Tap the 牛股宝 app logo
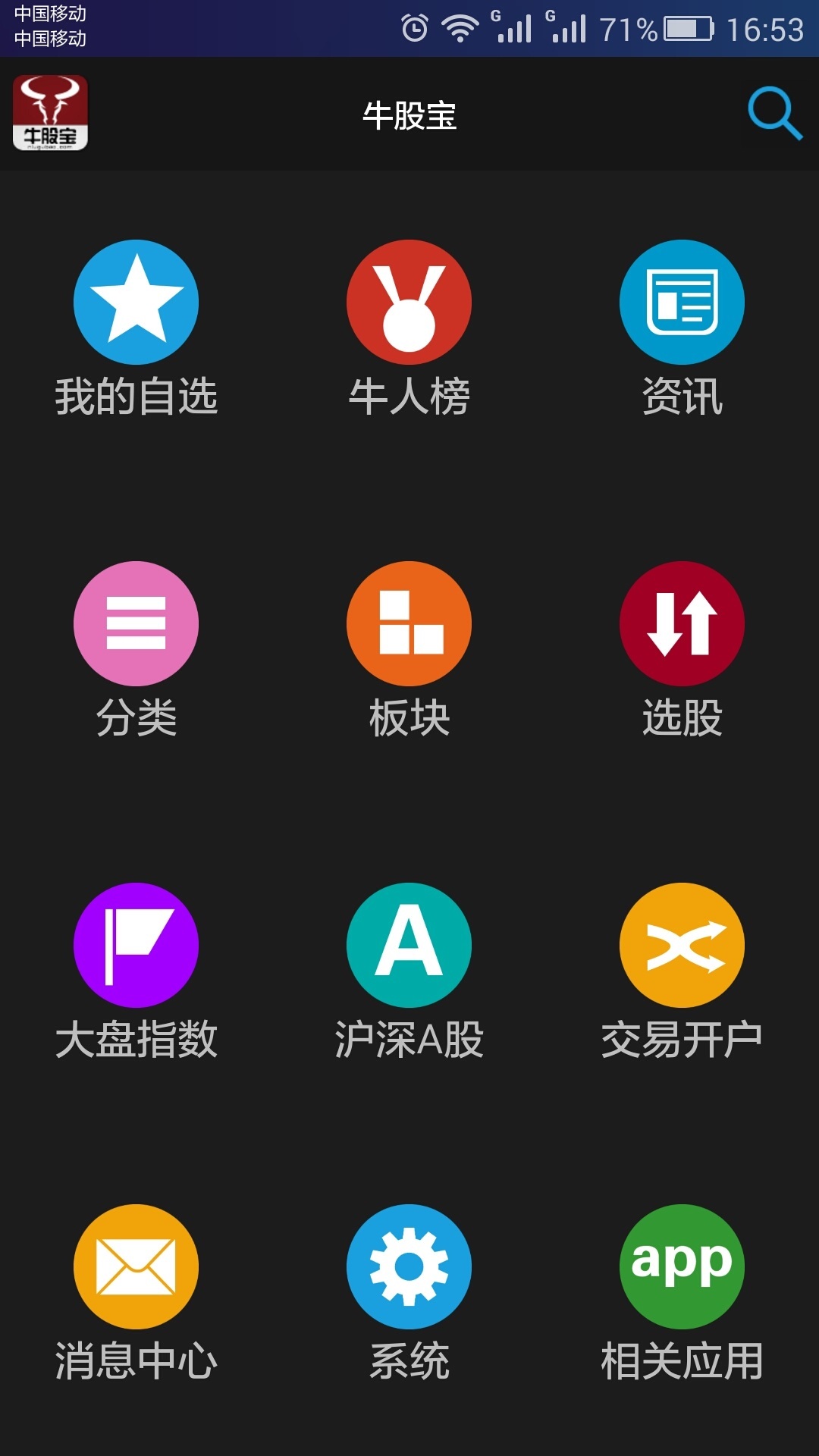This screenshot has height=1456, width=819. 50,113
